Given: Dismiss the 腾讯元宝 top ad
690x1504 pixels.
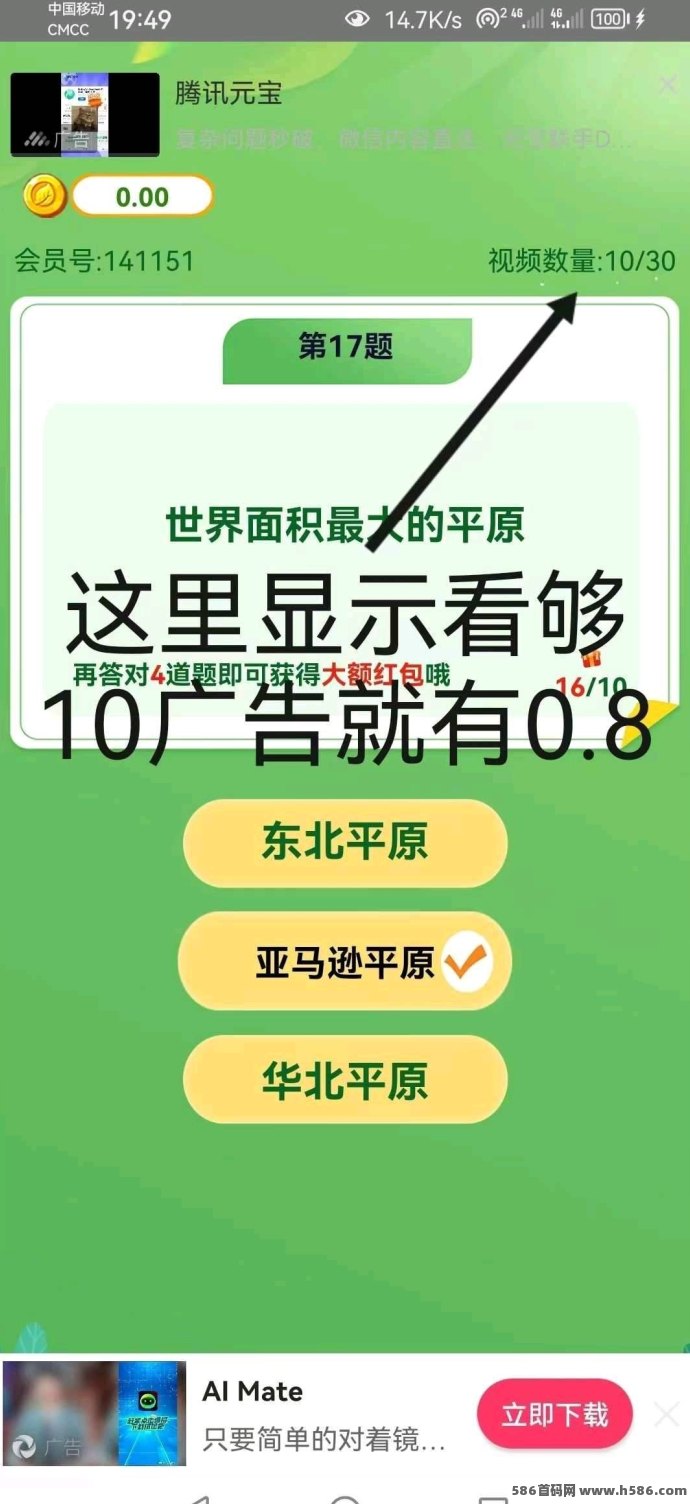Looking at the screenshot, I should [x=668, y=85].
